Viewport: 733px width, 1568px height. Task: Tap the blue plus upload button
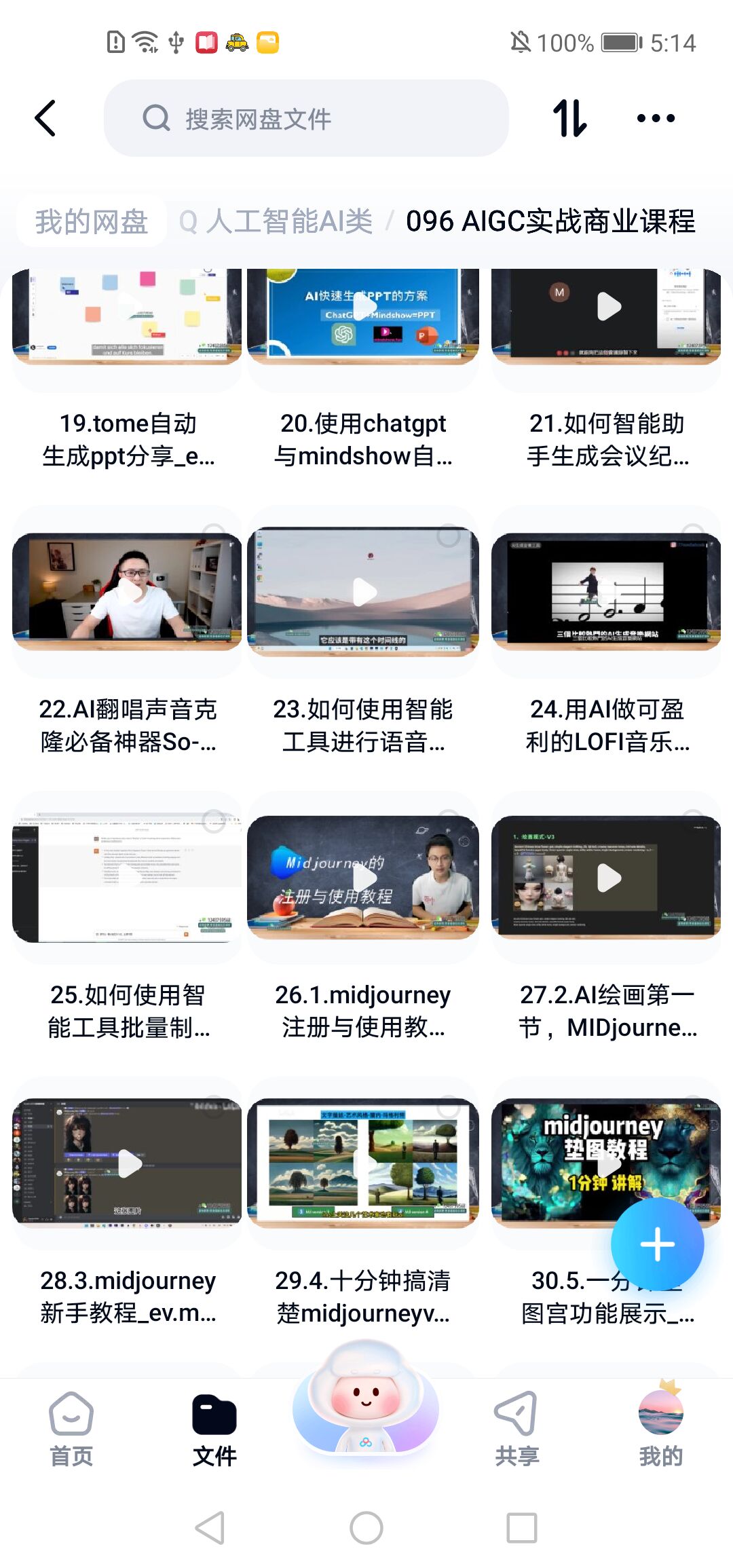657,1244
